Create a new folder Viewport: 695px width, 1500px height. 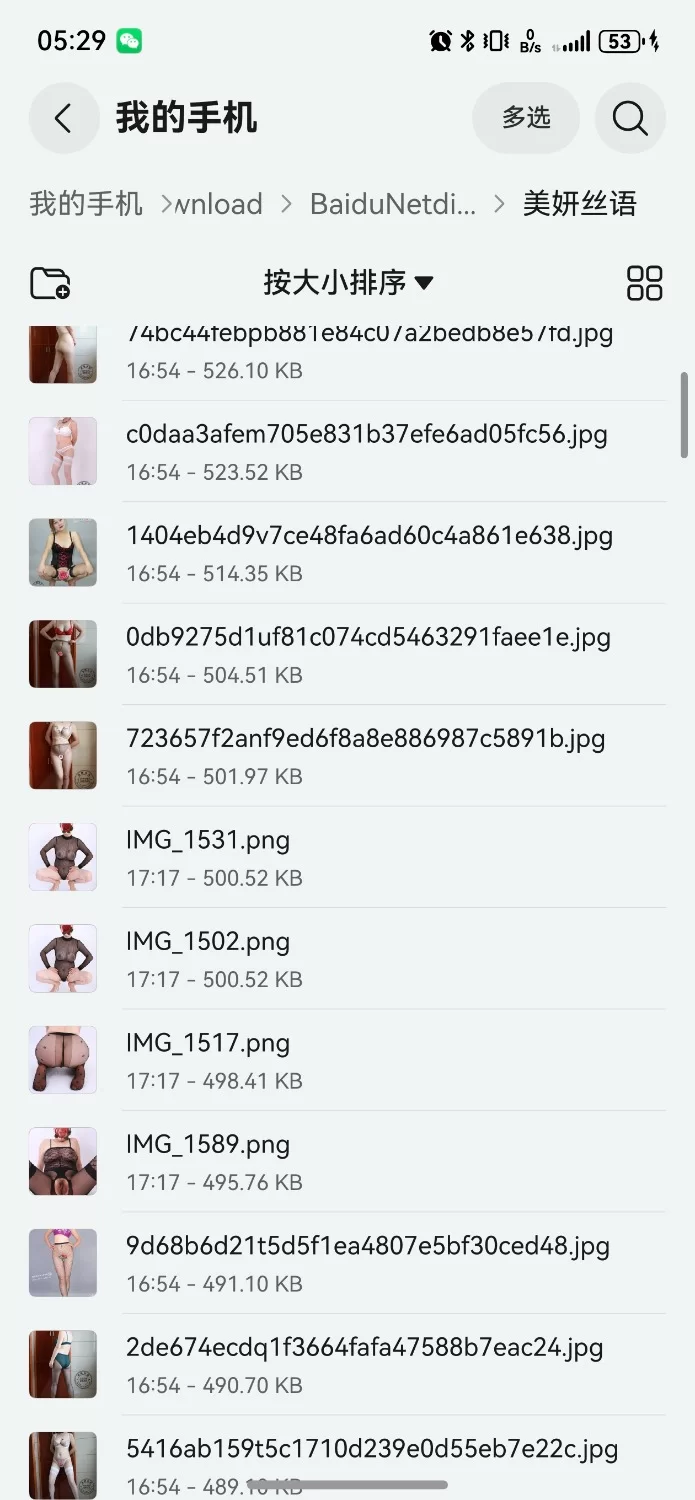click(50, 283)
